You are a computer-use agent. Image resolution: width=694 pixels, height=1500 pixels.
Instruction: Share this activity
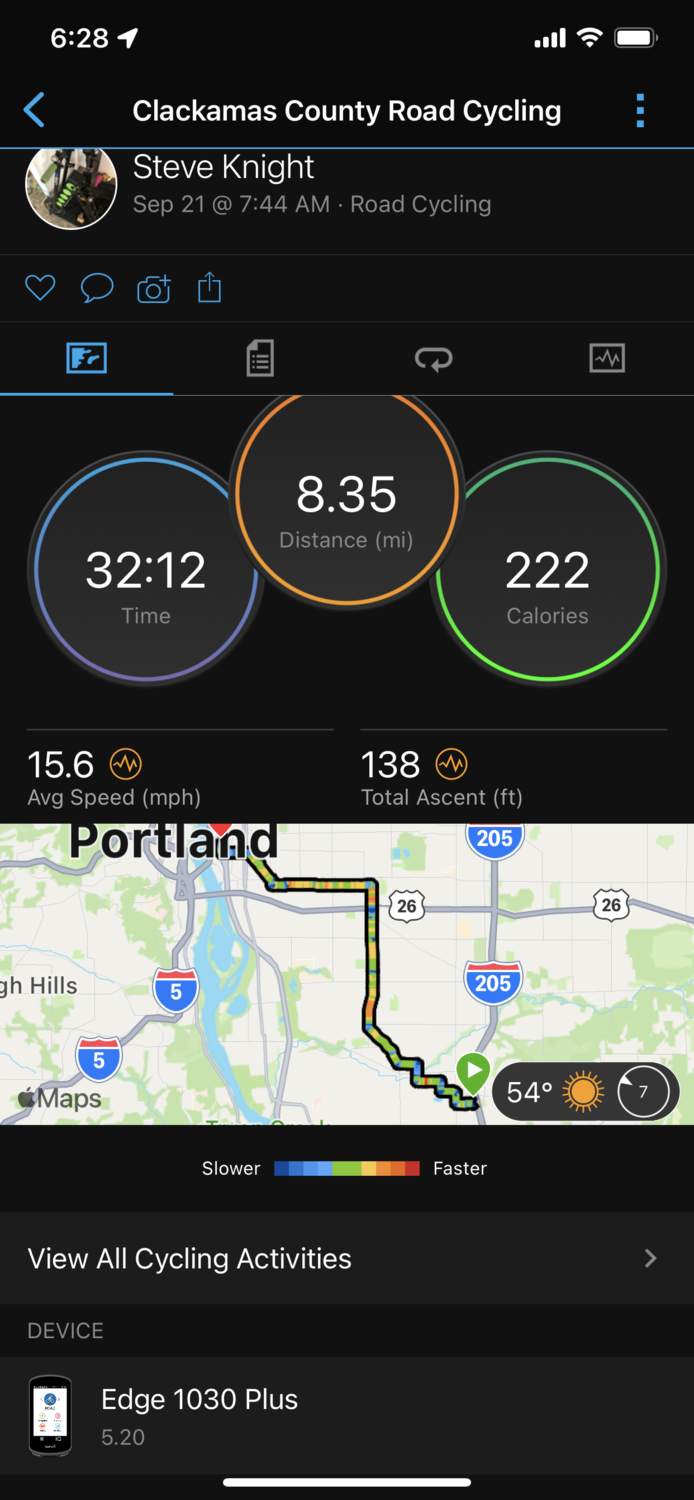pyautogui.click(x=209, y=289)
